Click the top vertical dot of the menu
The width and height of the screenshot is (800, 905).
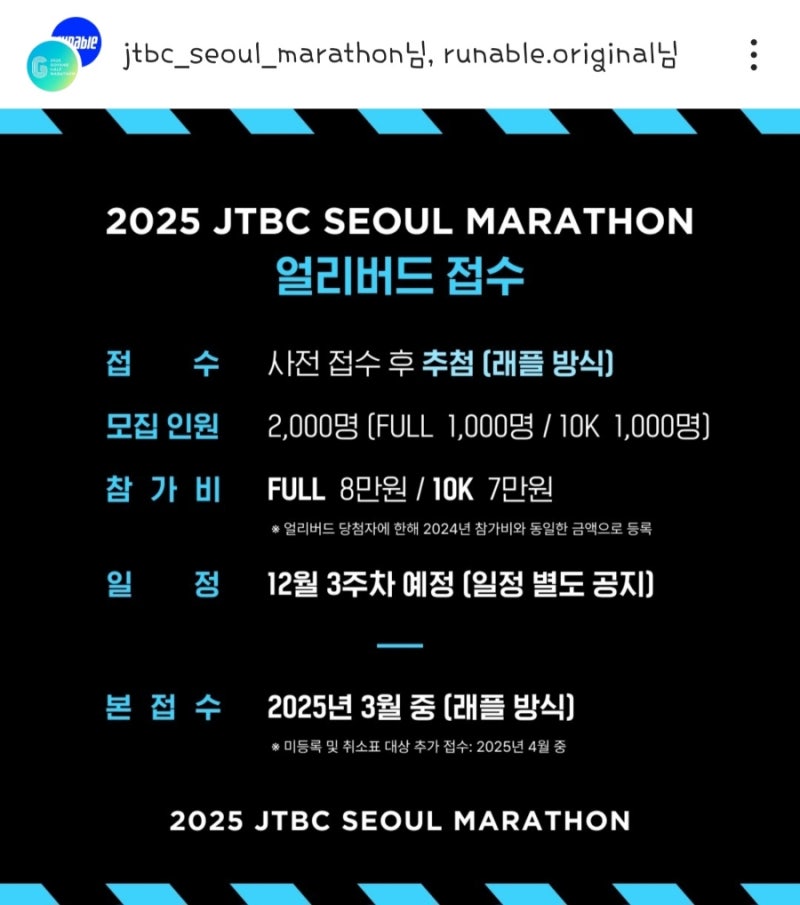click(x=753, y=44)
